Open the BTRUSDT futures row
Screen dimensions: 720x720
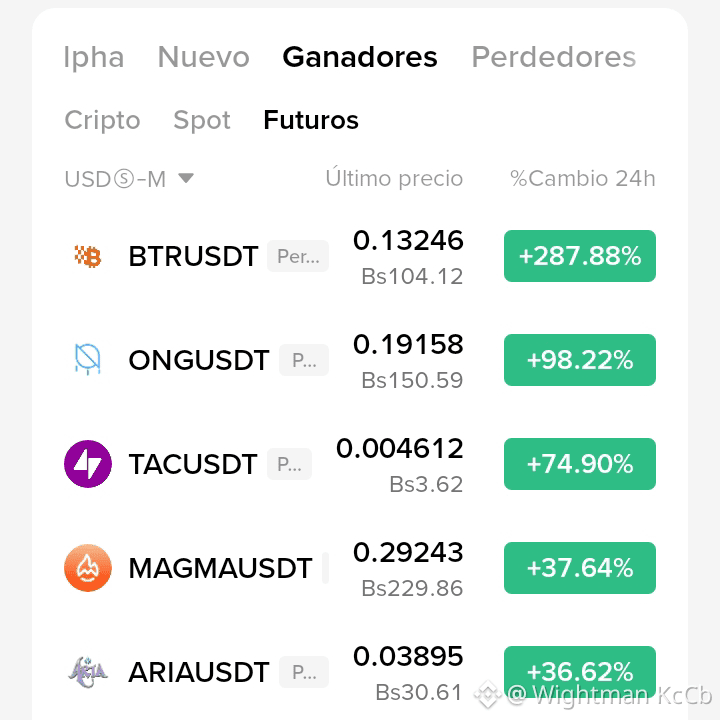point(360,256)
